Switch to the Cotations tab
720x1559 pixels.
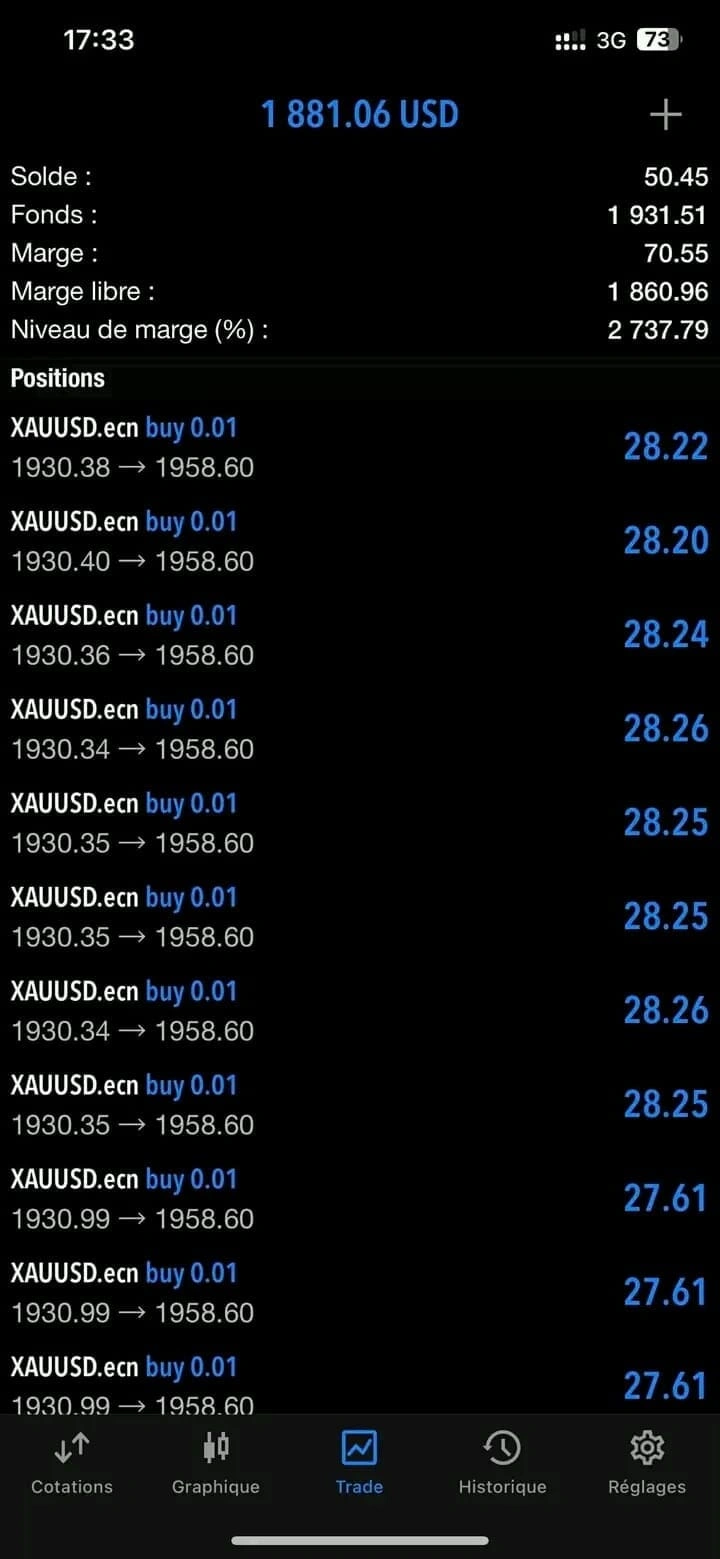(72, 1464)
